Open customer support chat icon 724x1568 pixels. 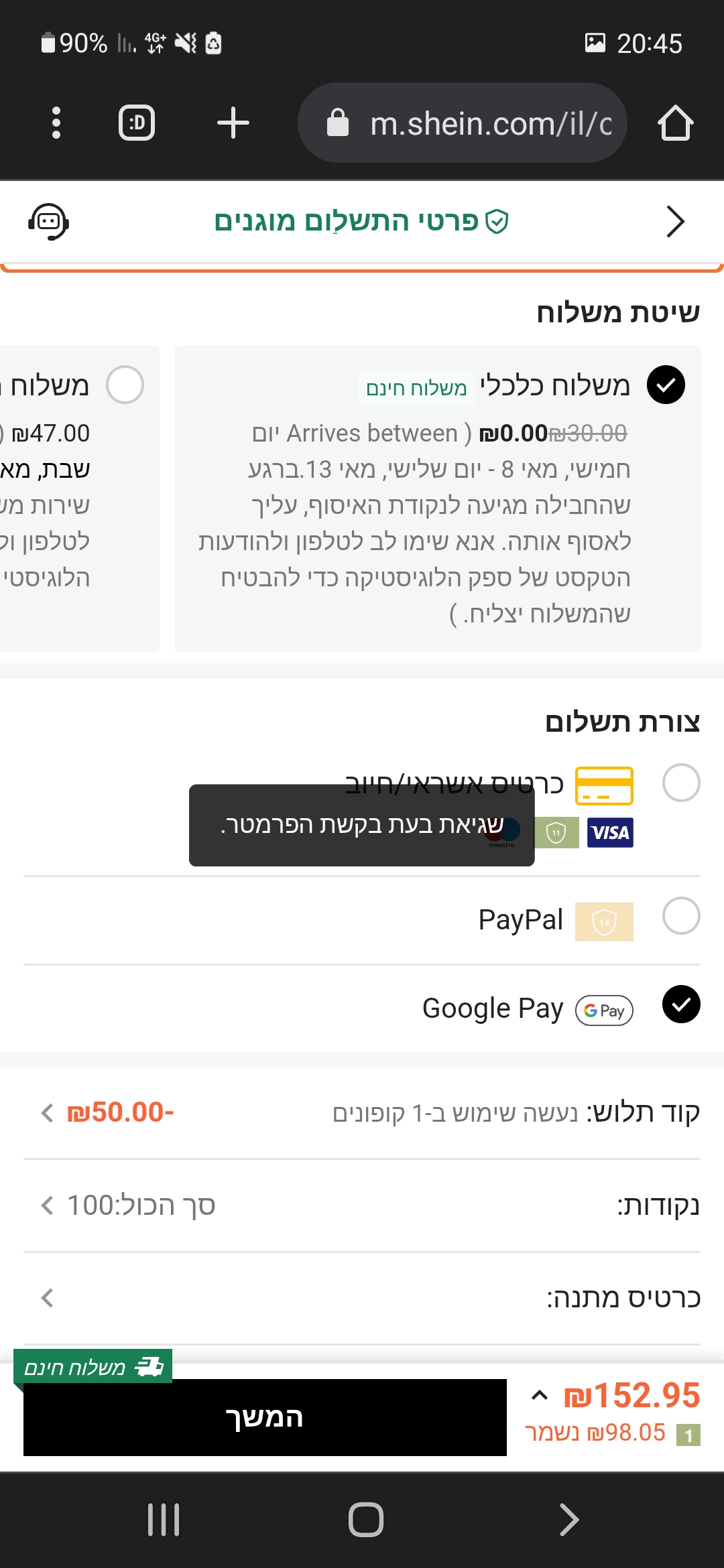48,222
